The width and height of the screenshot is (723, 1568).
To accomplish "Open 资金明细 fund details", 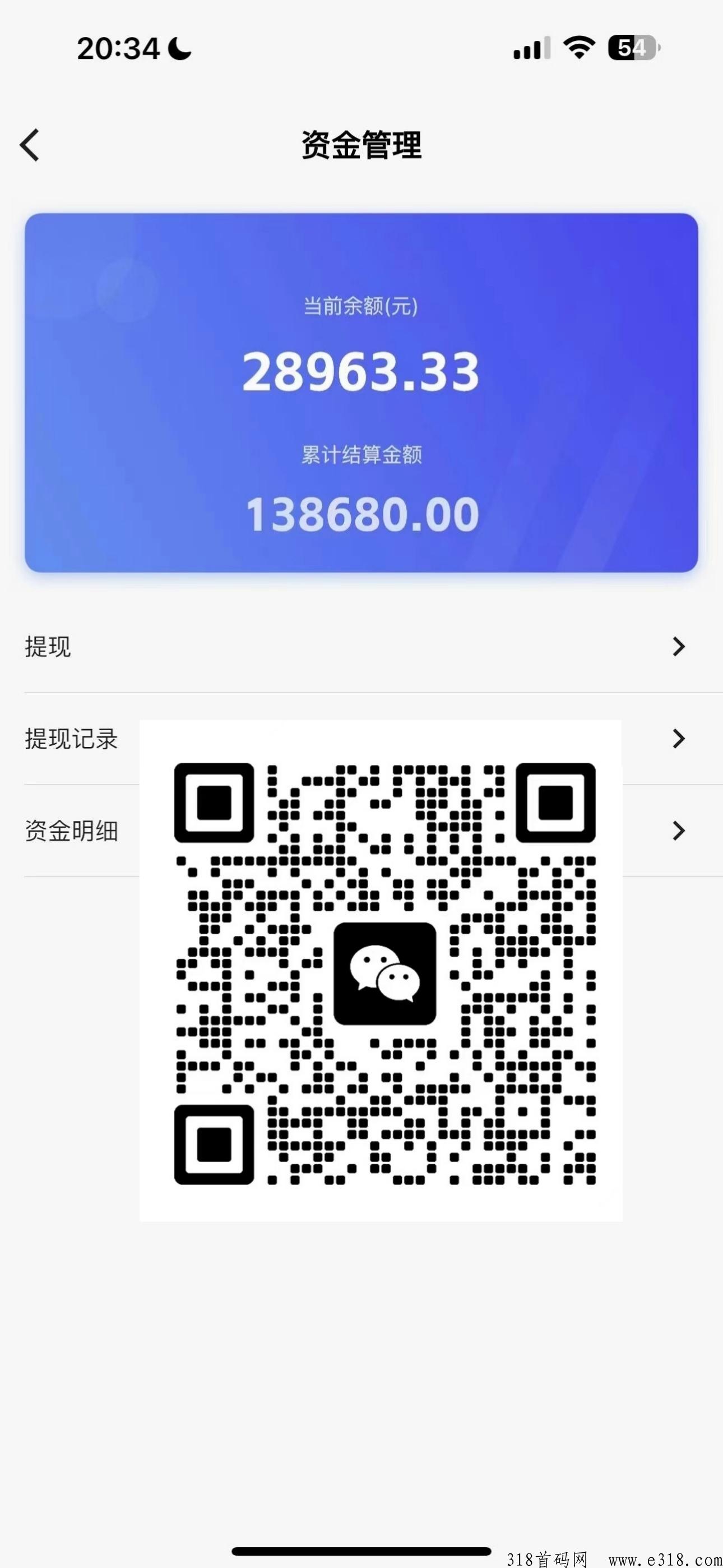I will click(72, 831).
